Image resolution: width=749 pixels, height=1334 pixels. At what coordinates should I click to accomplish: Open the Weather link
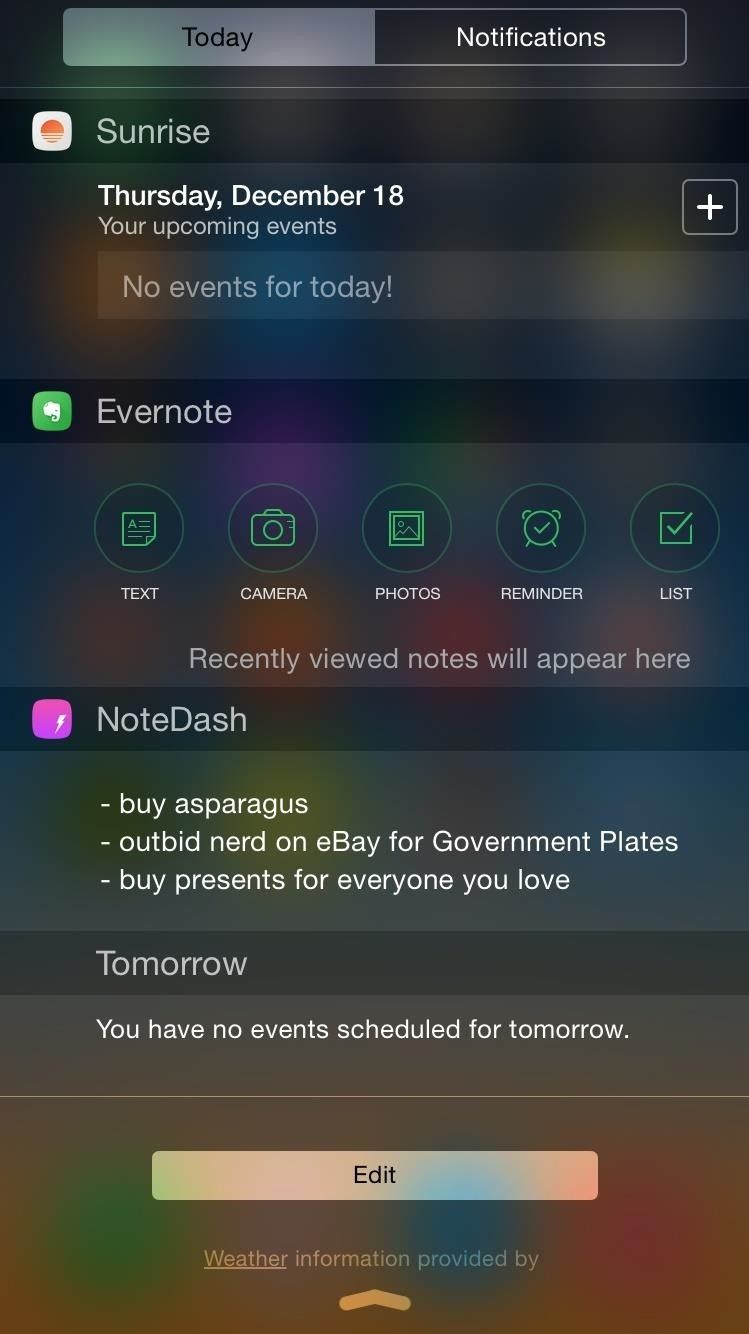point(246,1259)
